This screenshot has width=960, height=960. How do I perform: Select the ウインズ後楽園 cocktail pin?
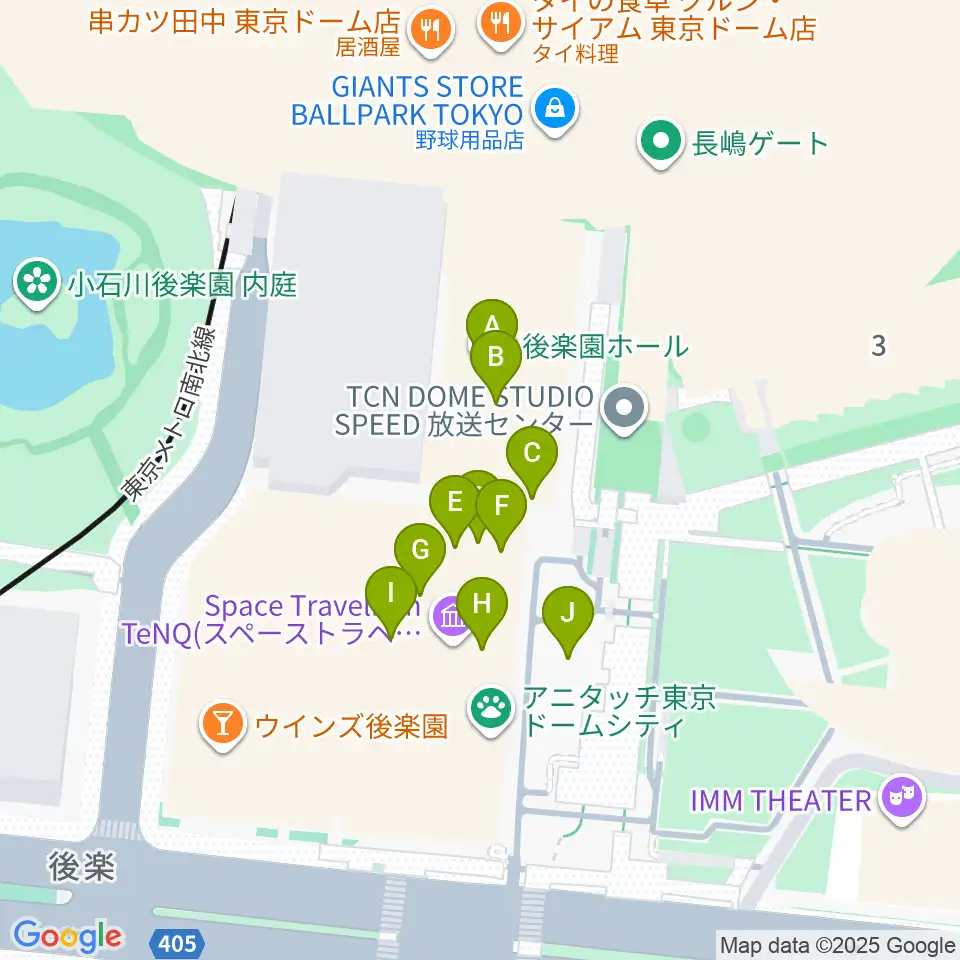click(x=223, y=724)
